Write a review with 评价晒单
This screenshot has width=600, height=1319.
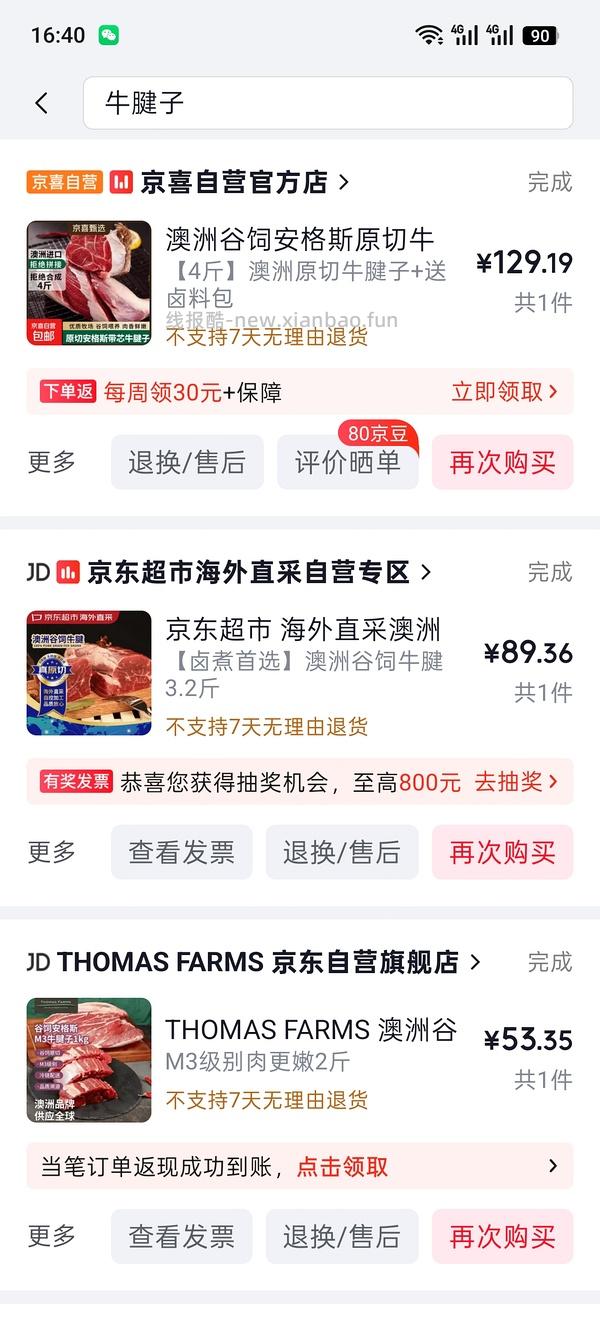click(348, 462)
